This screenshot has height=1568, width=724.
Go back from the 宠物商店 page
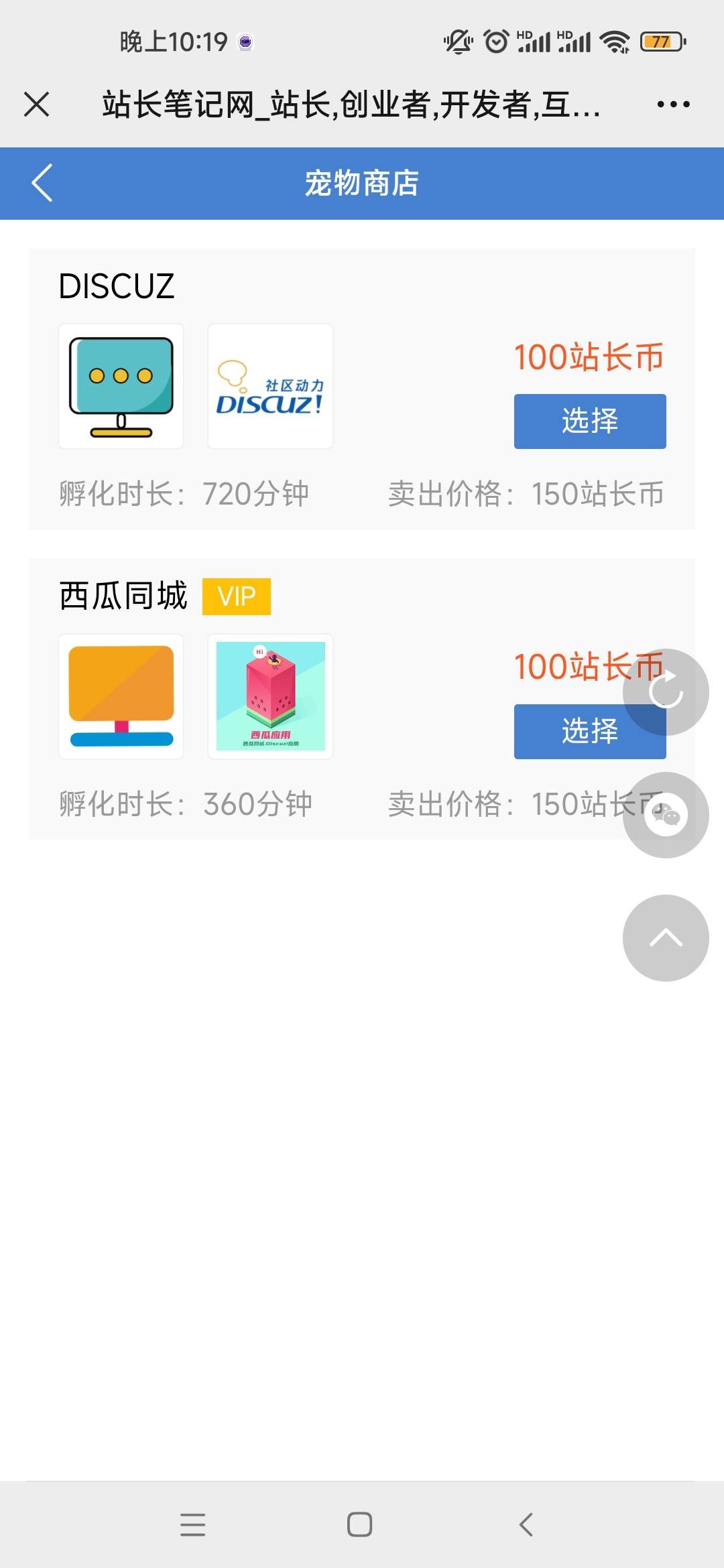(42, 183)
